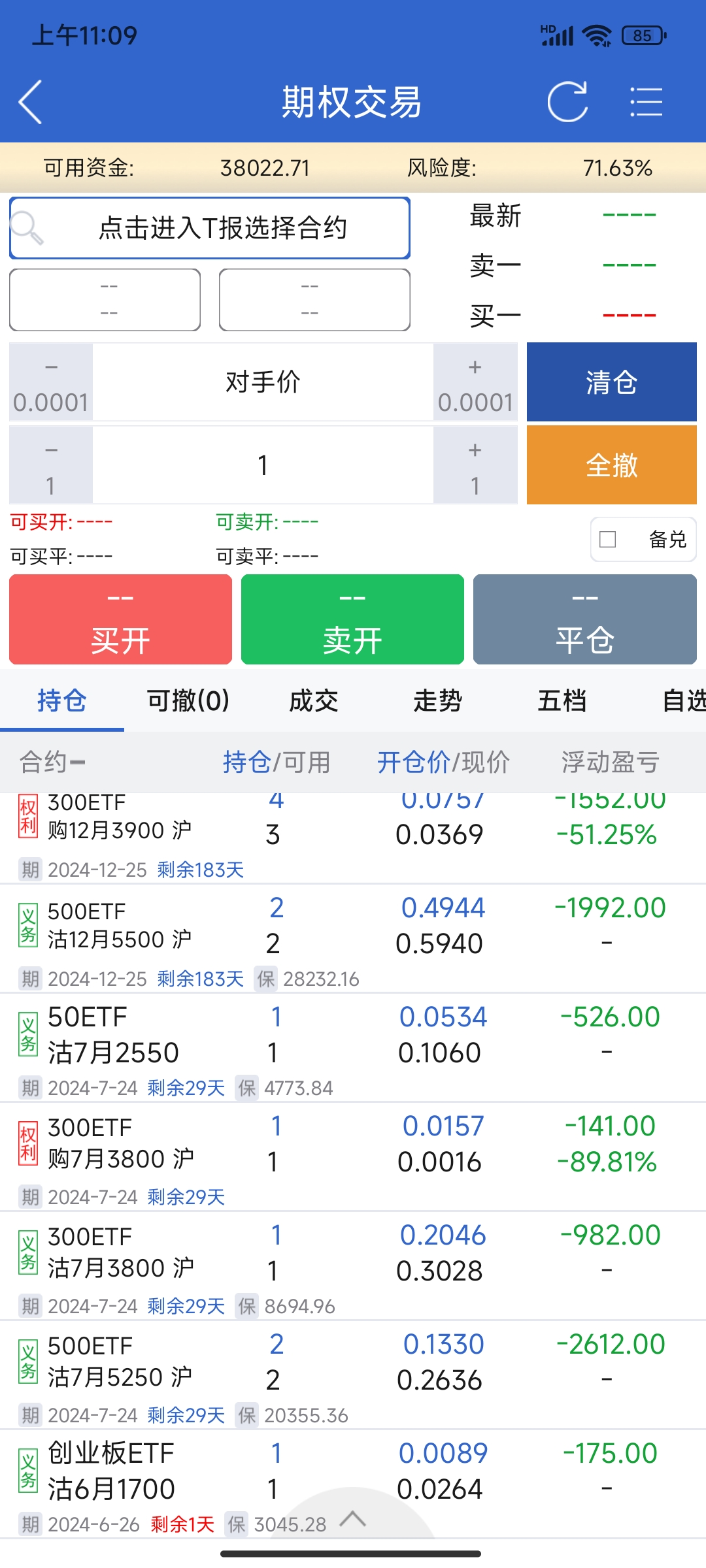
Task: Switch to the 可撤(0) tab
Action: [x=188, y=701]
